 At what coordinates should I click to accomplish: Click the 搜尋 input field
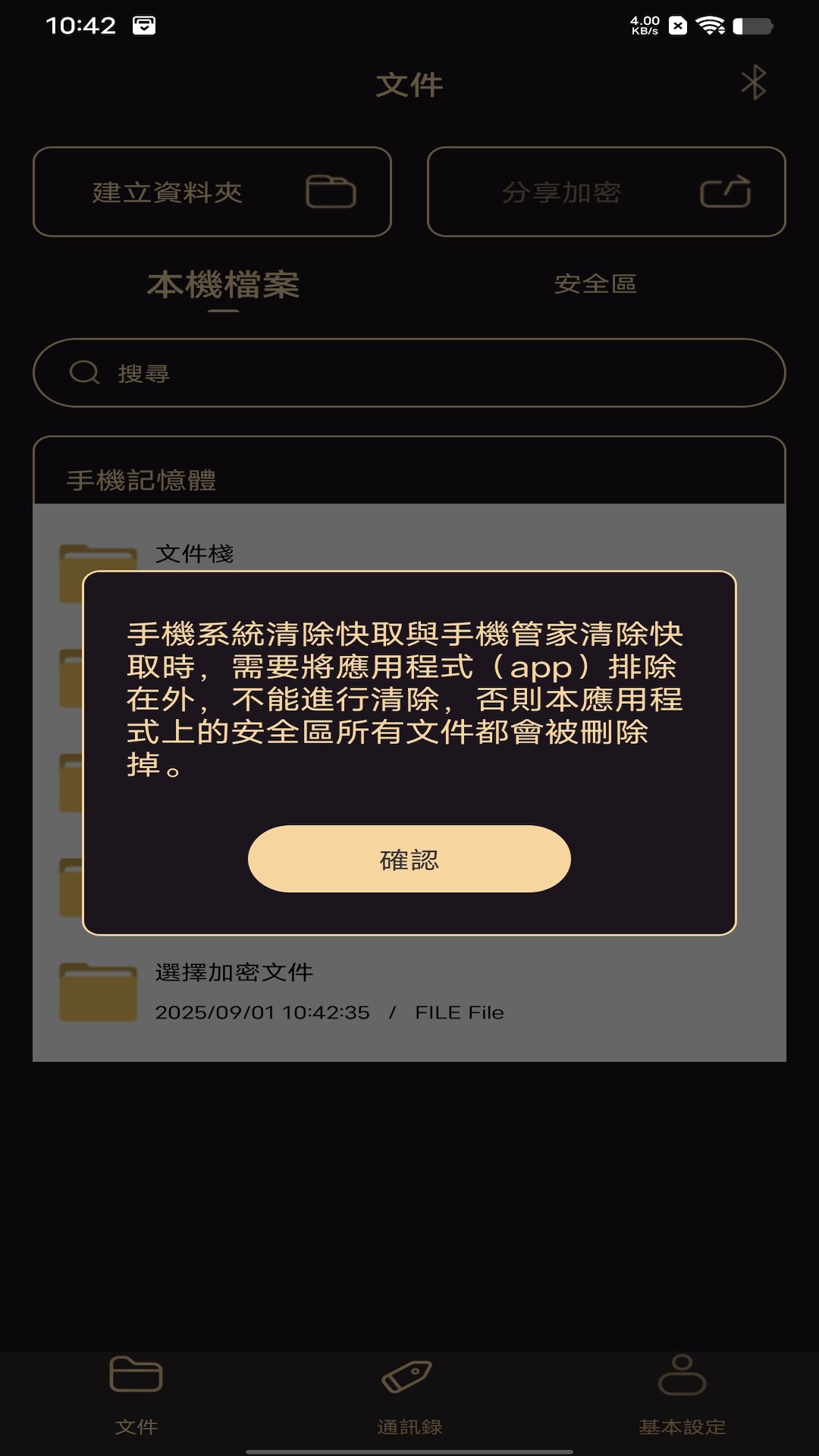[409, 372]
